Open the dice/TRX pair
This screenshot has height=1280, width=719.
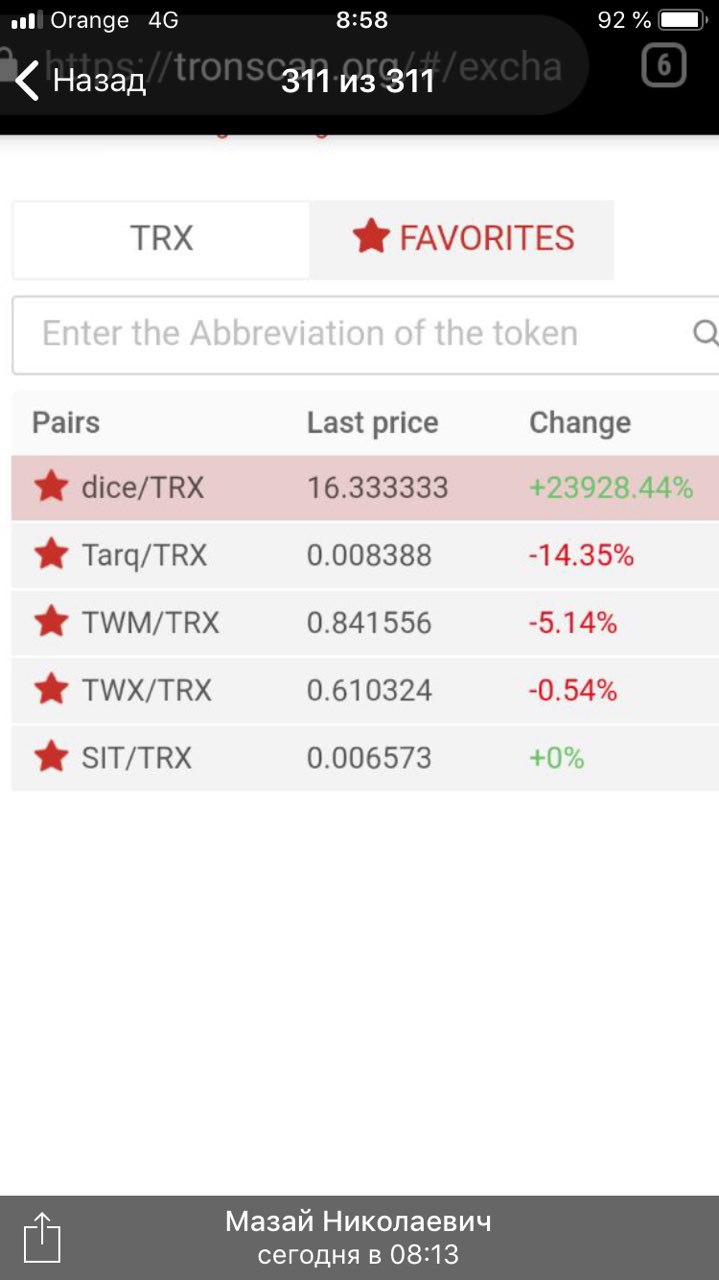tap(365, 488)
